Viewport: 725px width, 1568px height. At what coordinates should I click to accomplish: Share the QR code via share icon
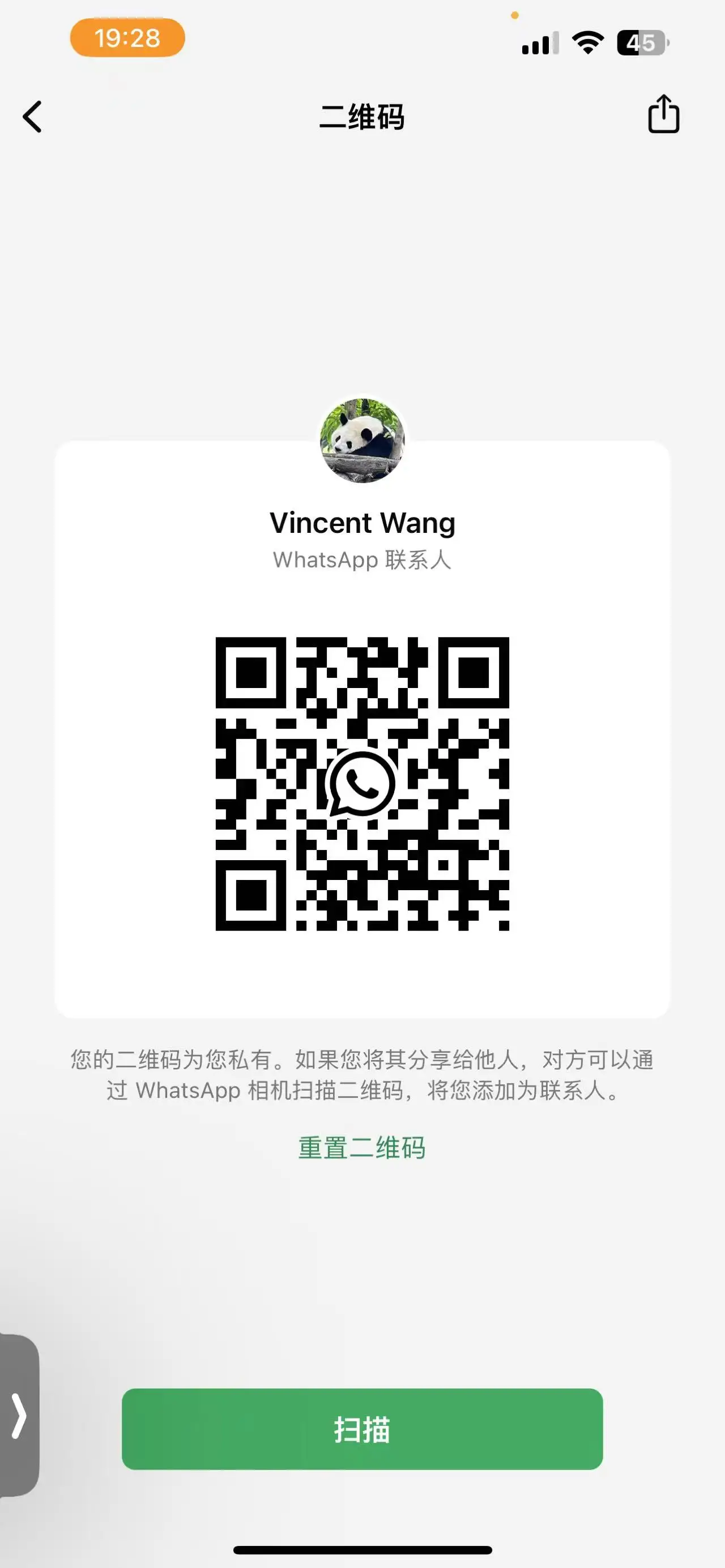[663, 114]
